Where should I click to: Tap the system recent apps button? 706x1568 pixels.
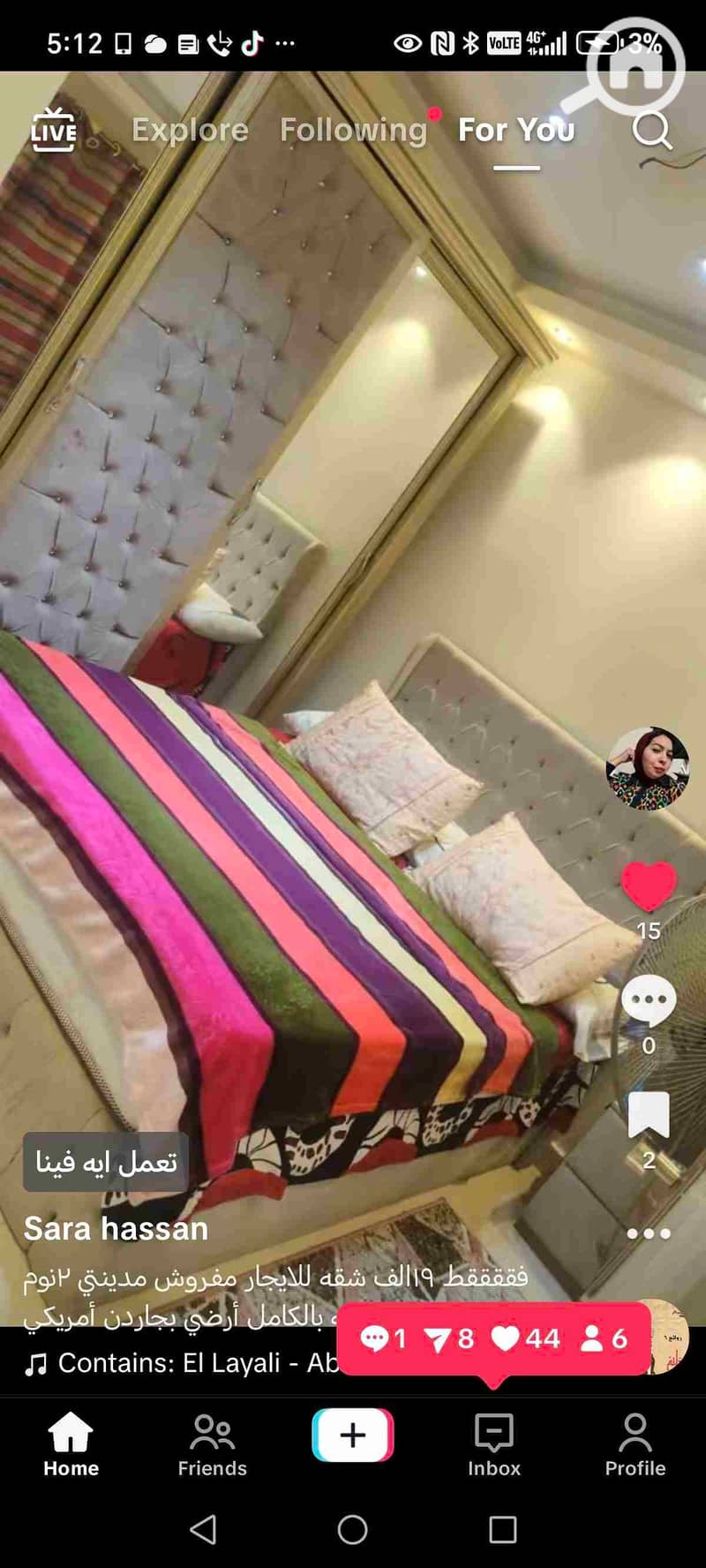point(502,1529)
